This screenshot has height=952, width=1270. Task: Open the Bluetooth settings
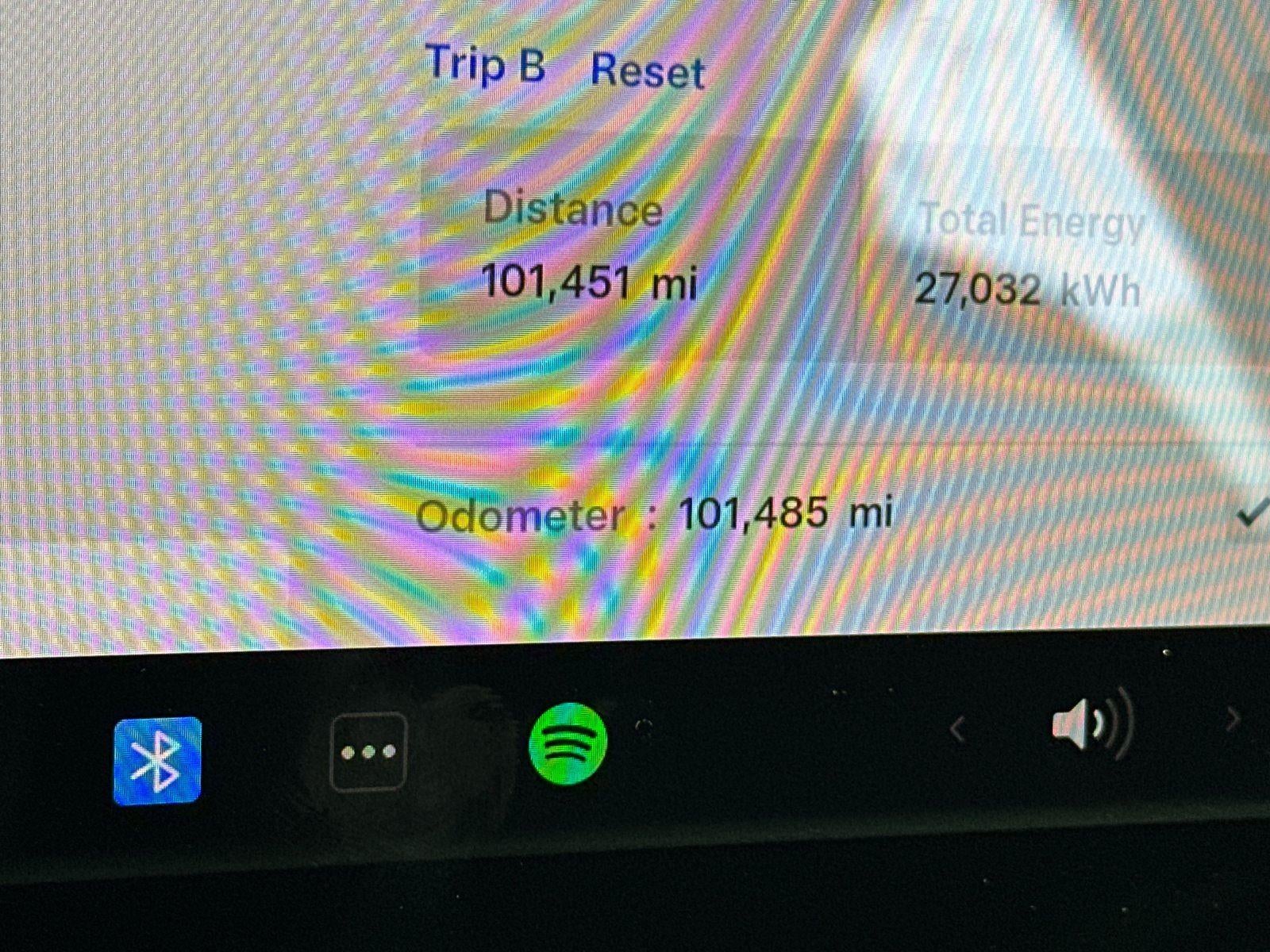click(x=157, y=760)
